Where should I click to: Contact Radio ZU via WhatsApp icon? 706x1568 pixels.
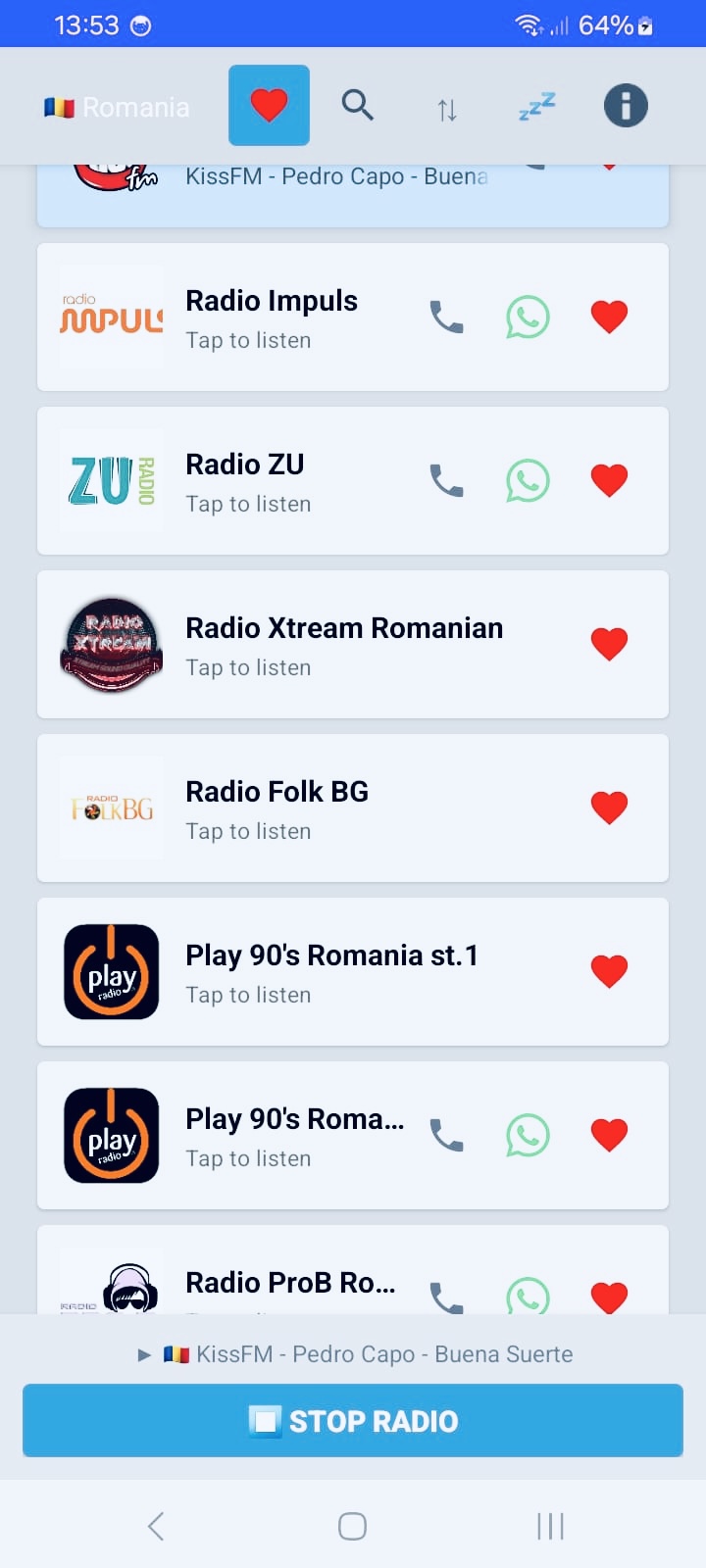coord(528,480)
